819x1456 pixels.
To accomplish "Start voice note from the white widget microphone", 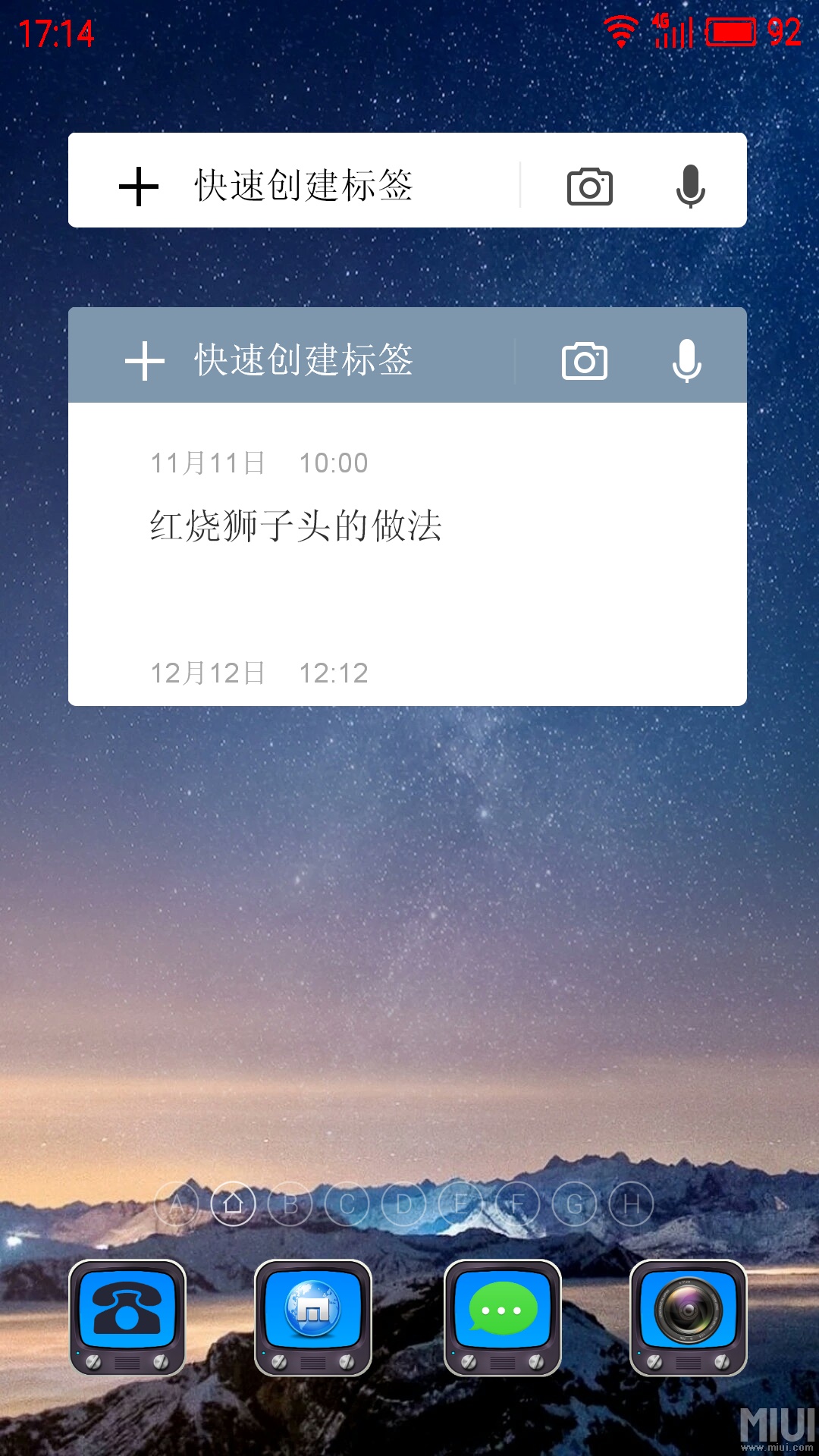I will pos(690,186).
